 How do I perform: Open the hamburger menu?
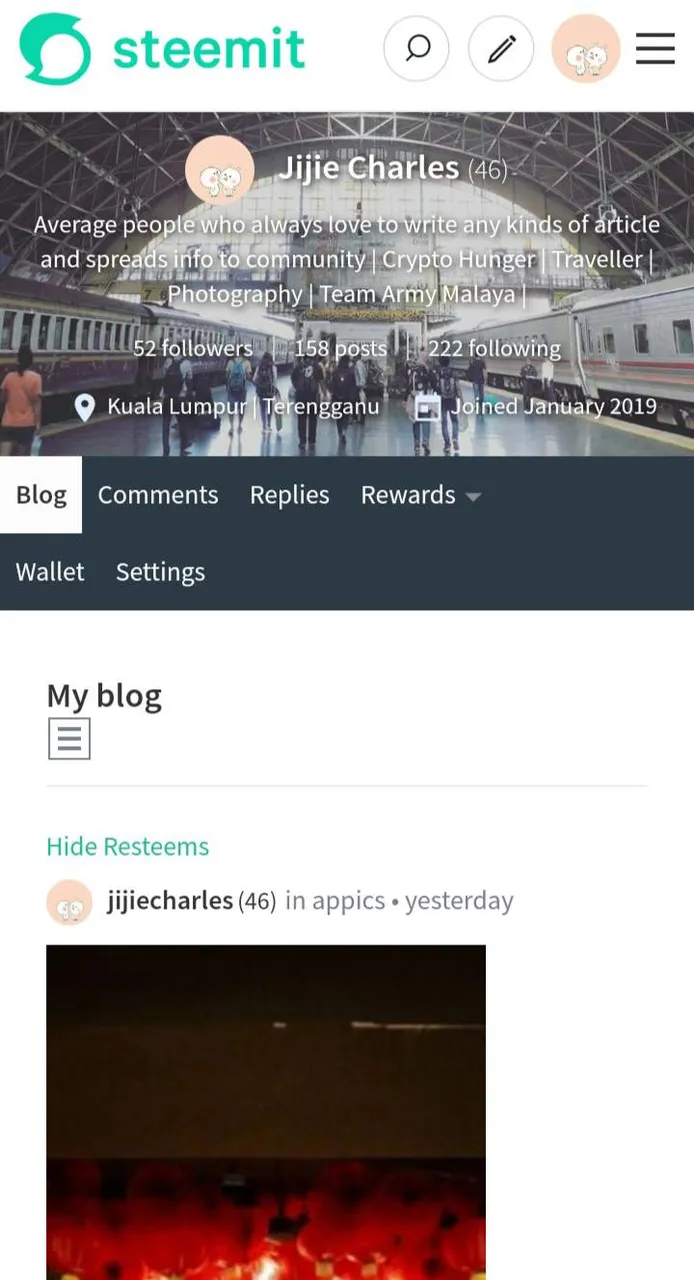coord(655,48)
